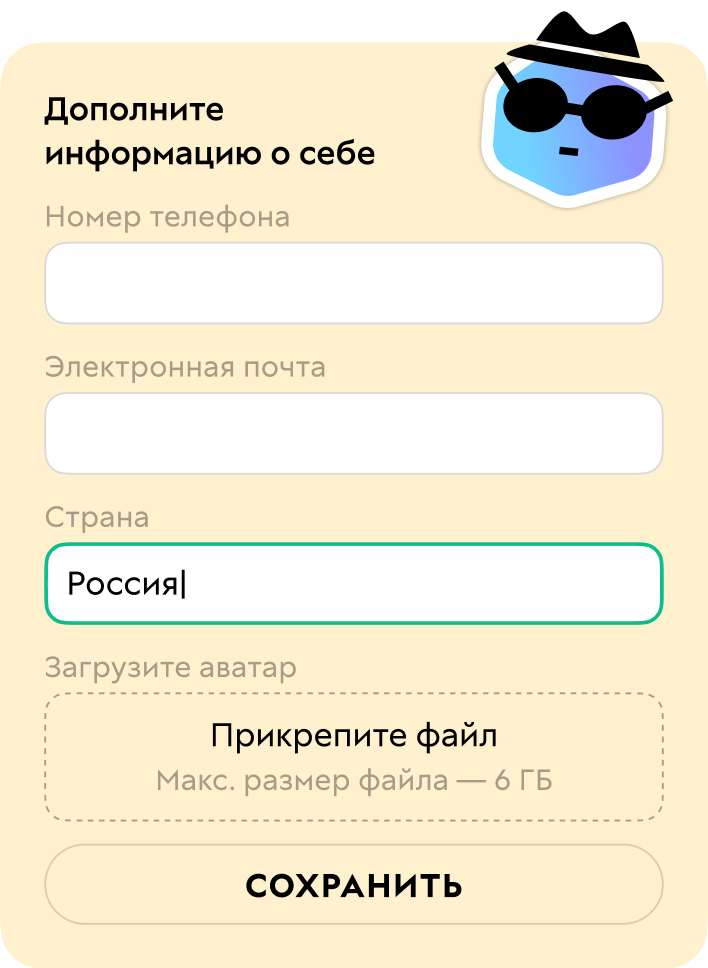Select the Страна field containing Россия
The height and width of the screenshot is (968, 708).
353,583
